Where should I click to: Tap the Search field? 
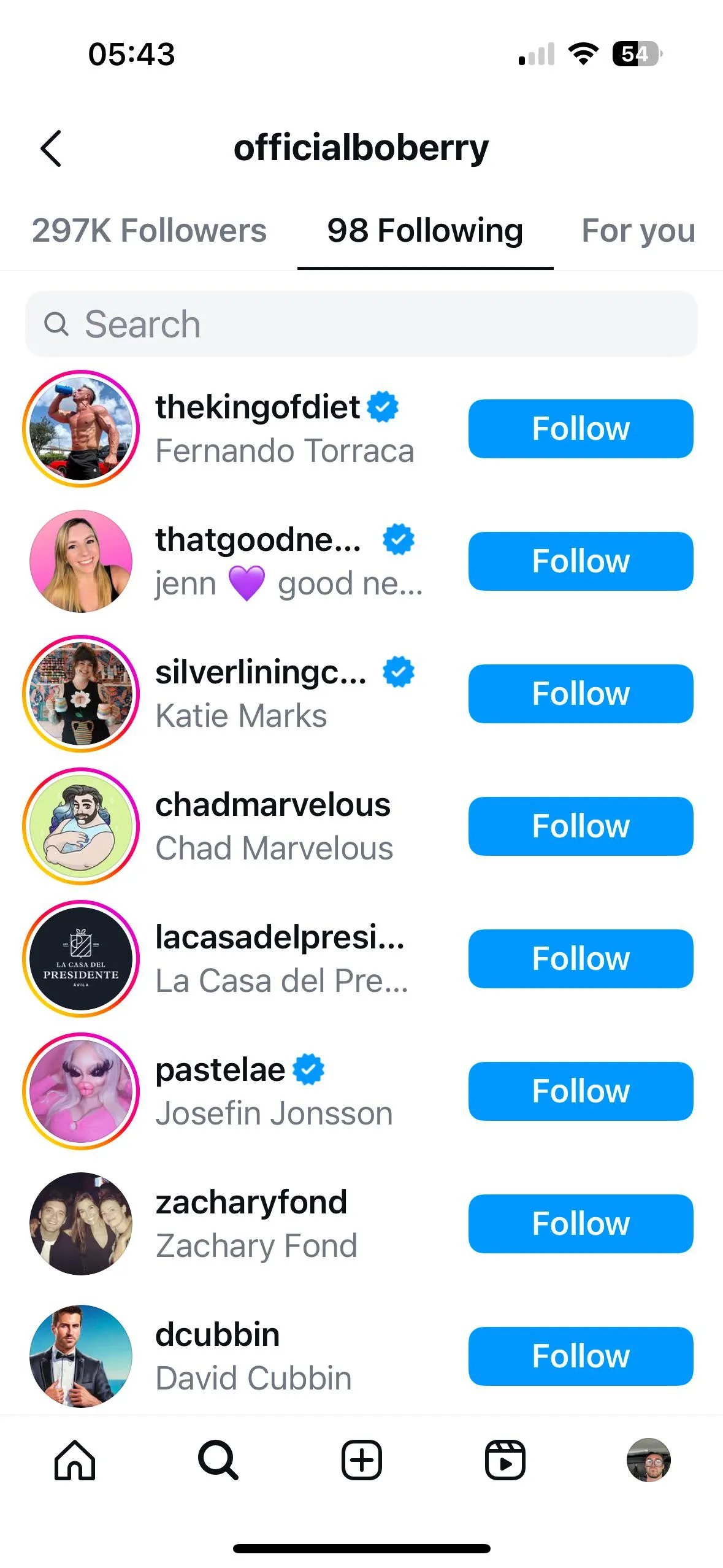[x=361, y=324]
